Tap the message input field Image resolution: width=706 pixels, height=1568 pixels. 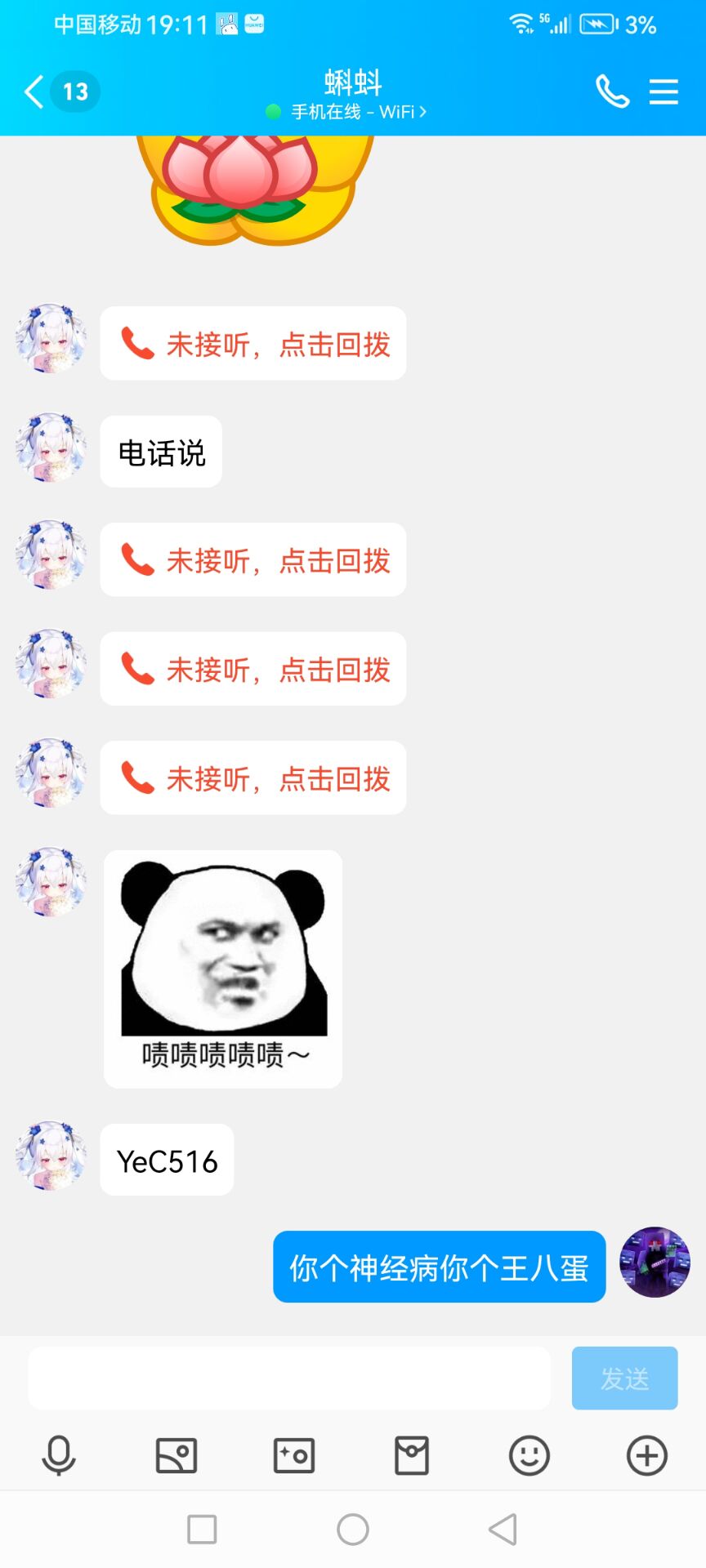coord(289,1379)
